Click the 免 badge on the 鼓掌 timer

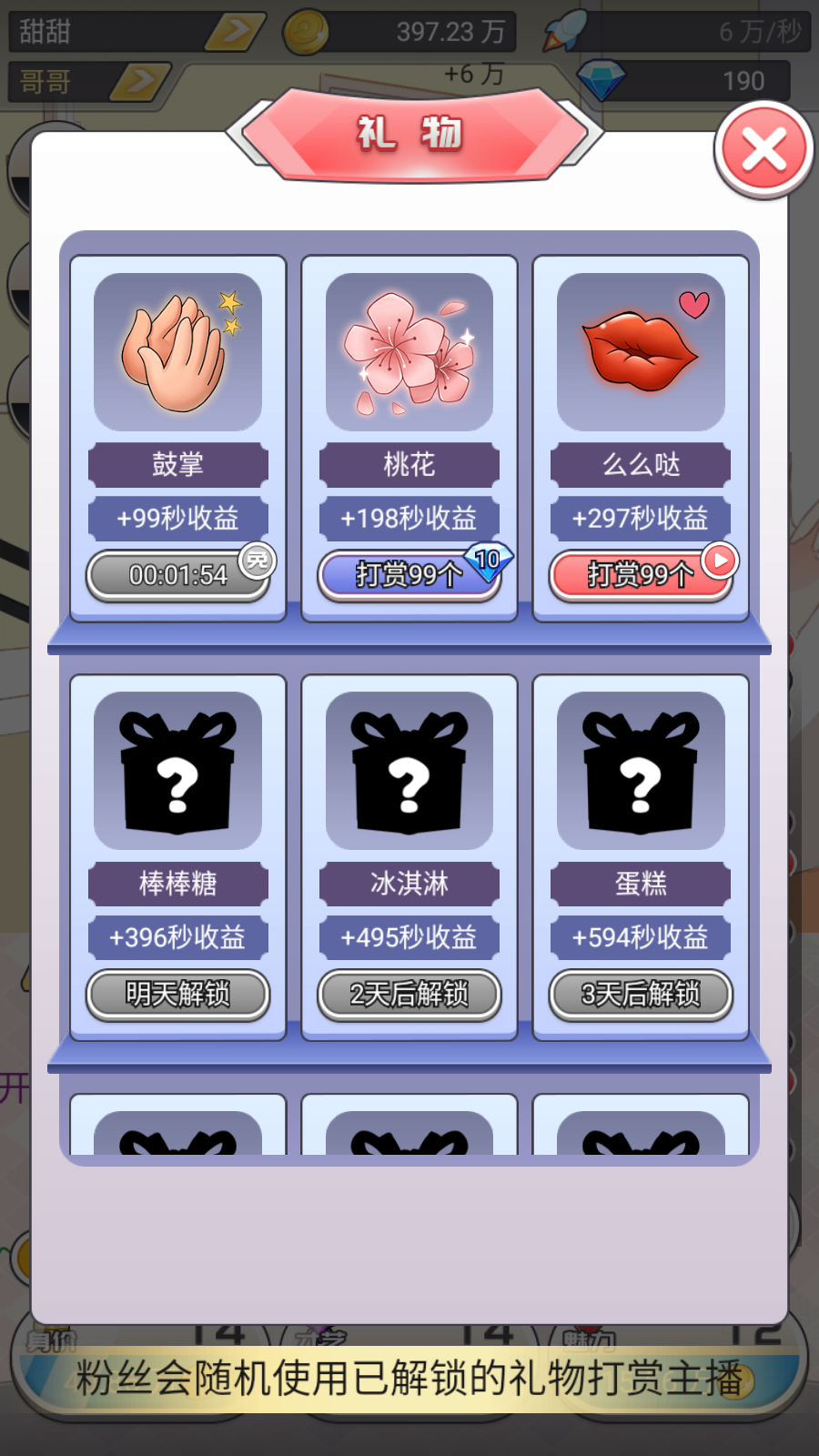tap(256, 562)
